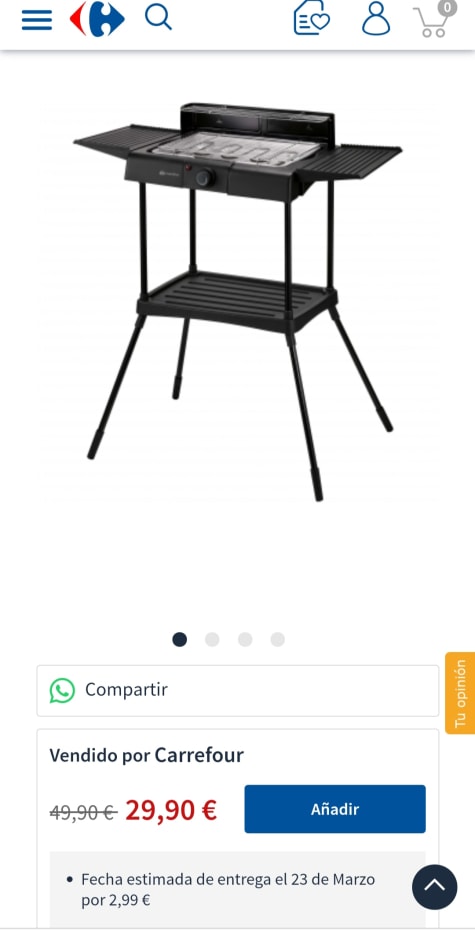The height and width of the screenshot is (933, 475).
Task: Share the product via WhatsApp Compartir
Action: 238,690
